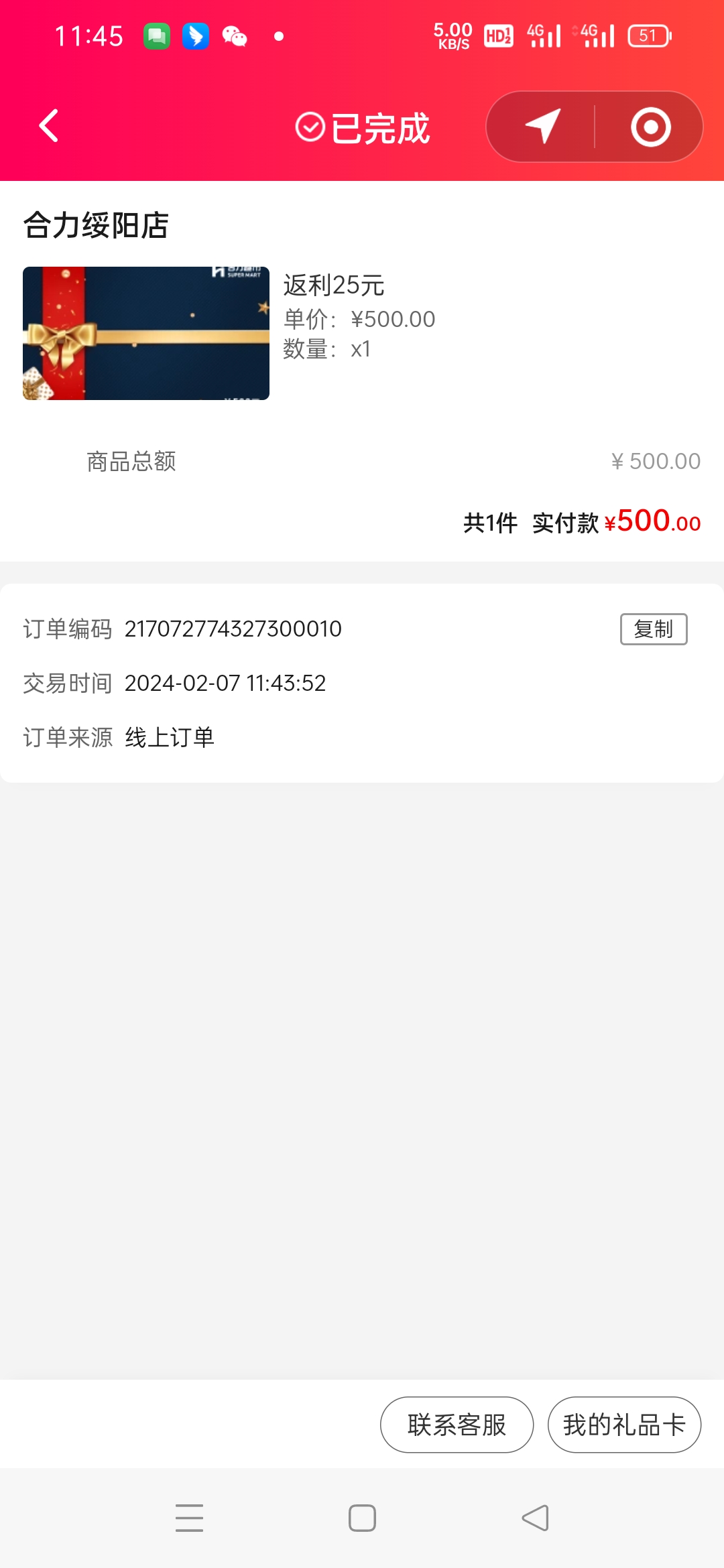
Task: Go back using the top-left arrow
Action: [49, 126]
